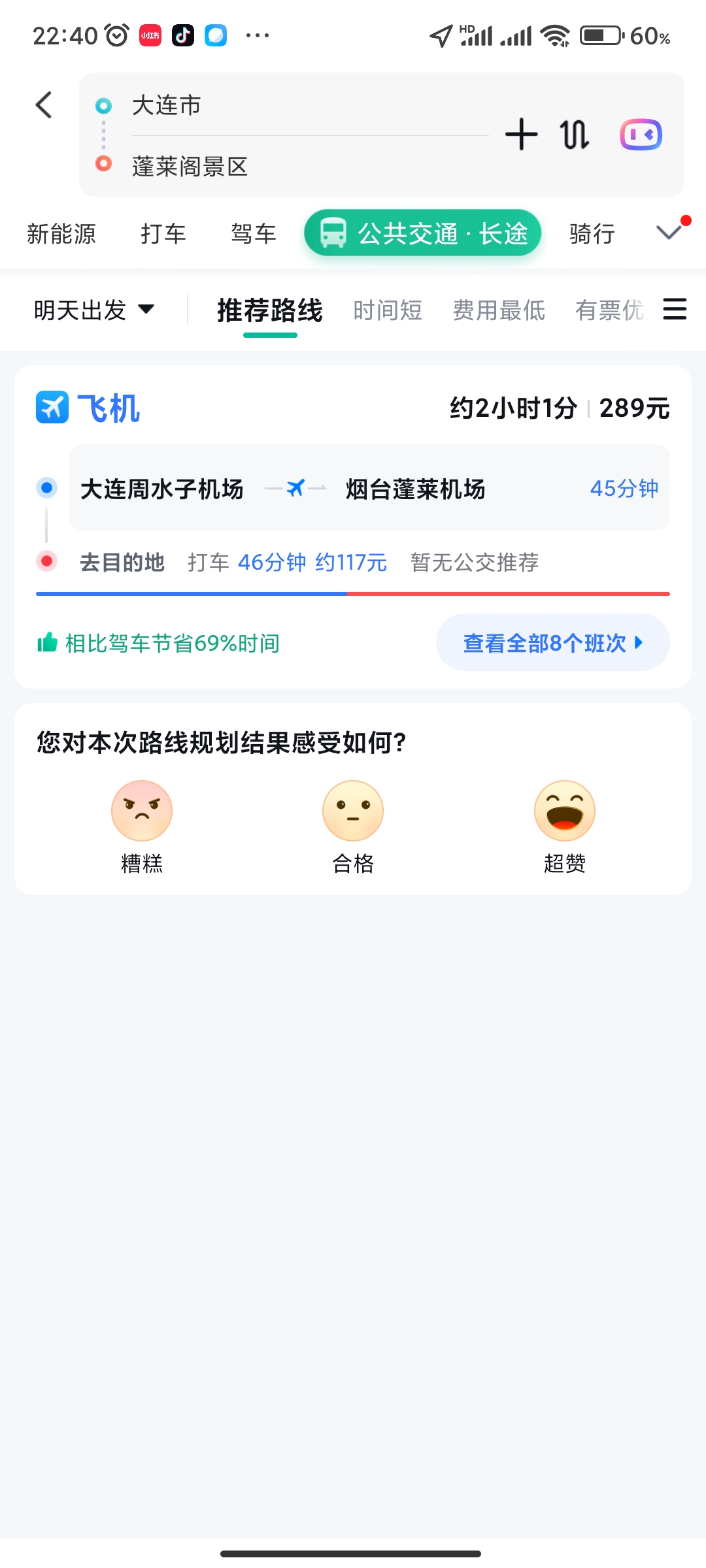Select the 公共交通·长途 tab
The width and height of the screenshot is (706, 1568).
(x=423, y=233)
